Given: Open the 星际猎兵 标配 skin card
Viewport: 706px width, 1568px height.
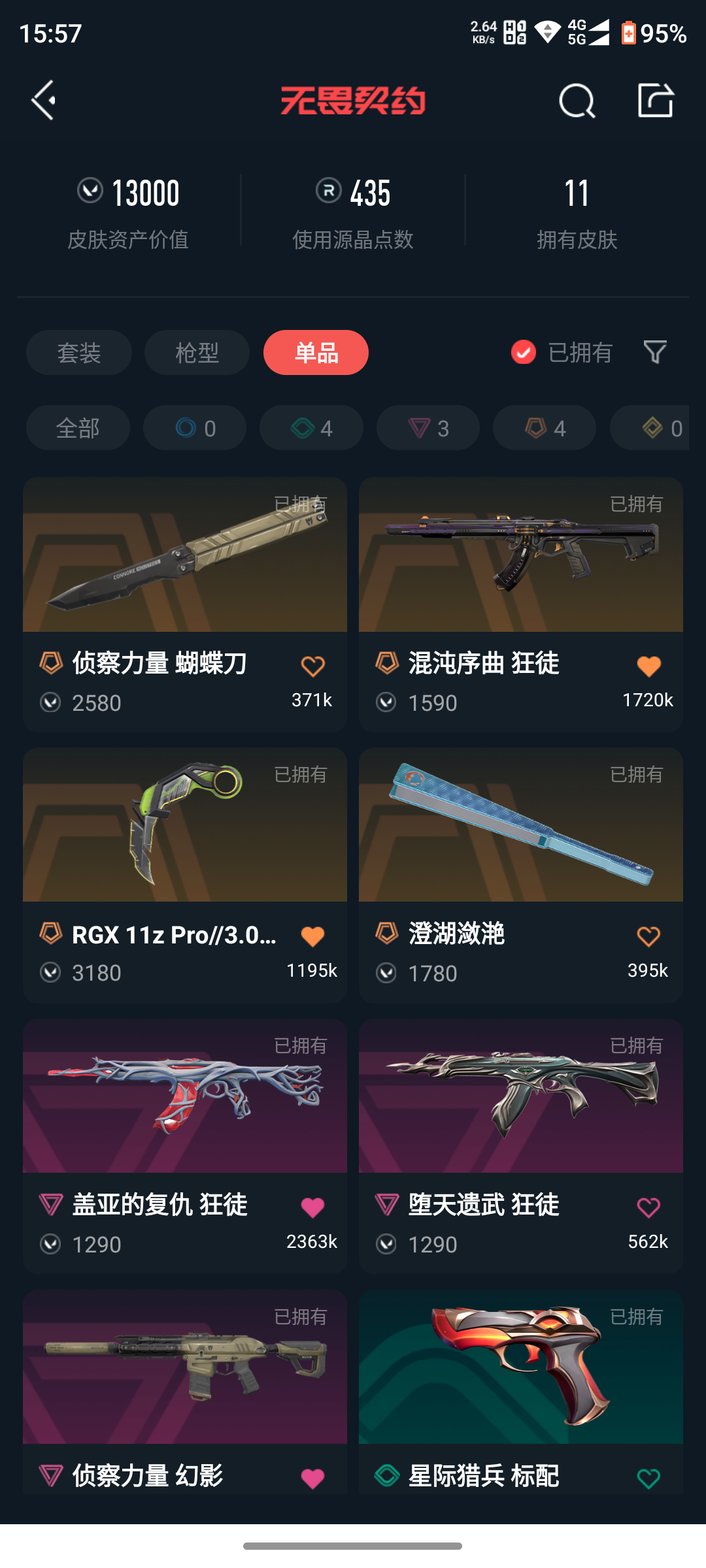Looking at the screenshot, I should click(x=521, y=1392).
